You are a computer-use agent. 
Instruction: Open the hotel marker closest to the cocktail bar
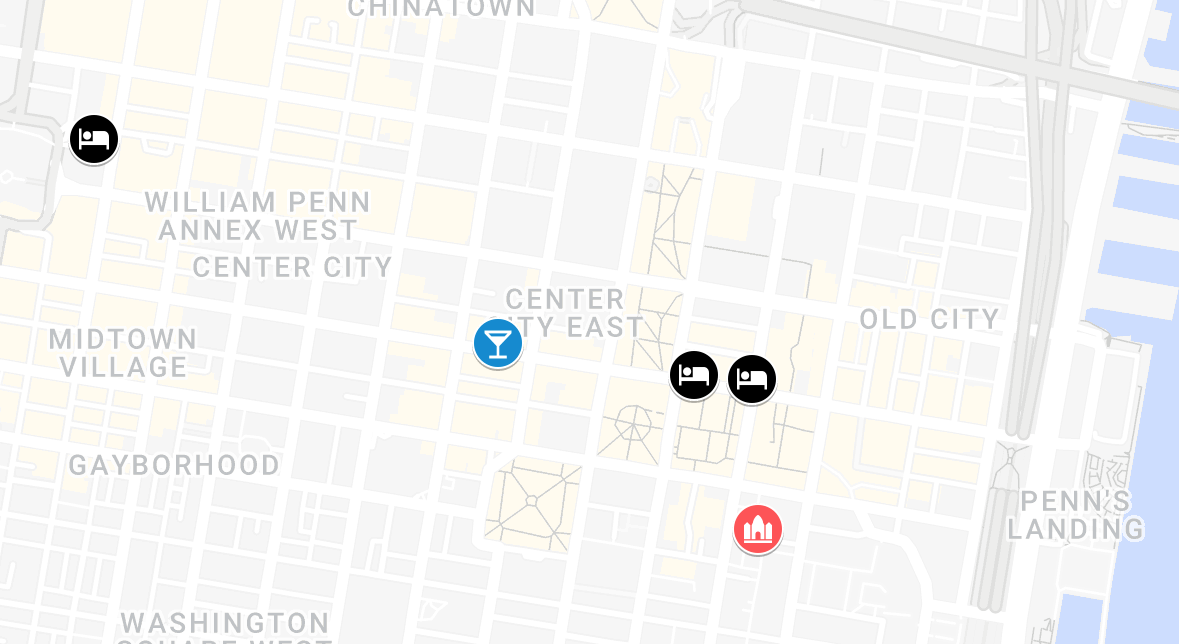(693, 375)
